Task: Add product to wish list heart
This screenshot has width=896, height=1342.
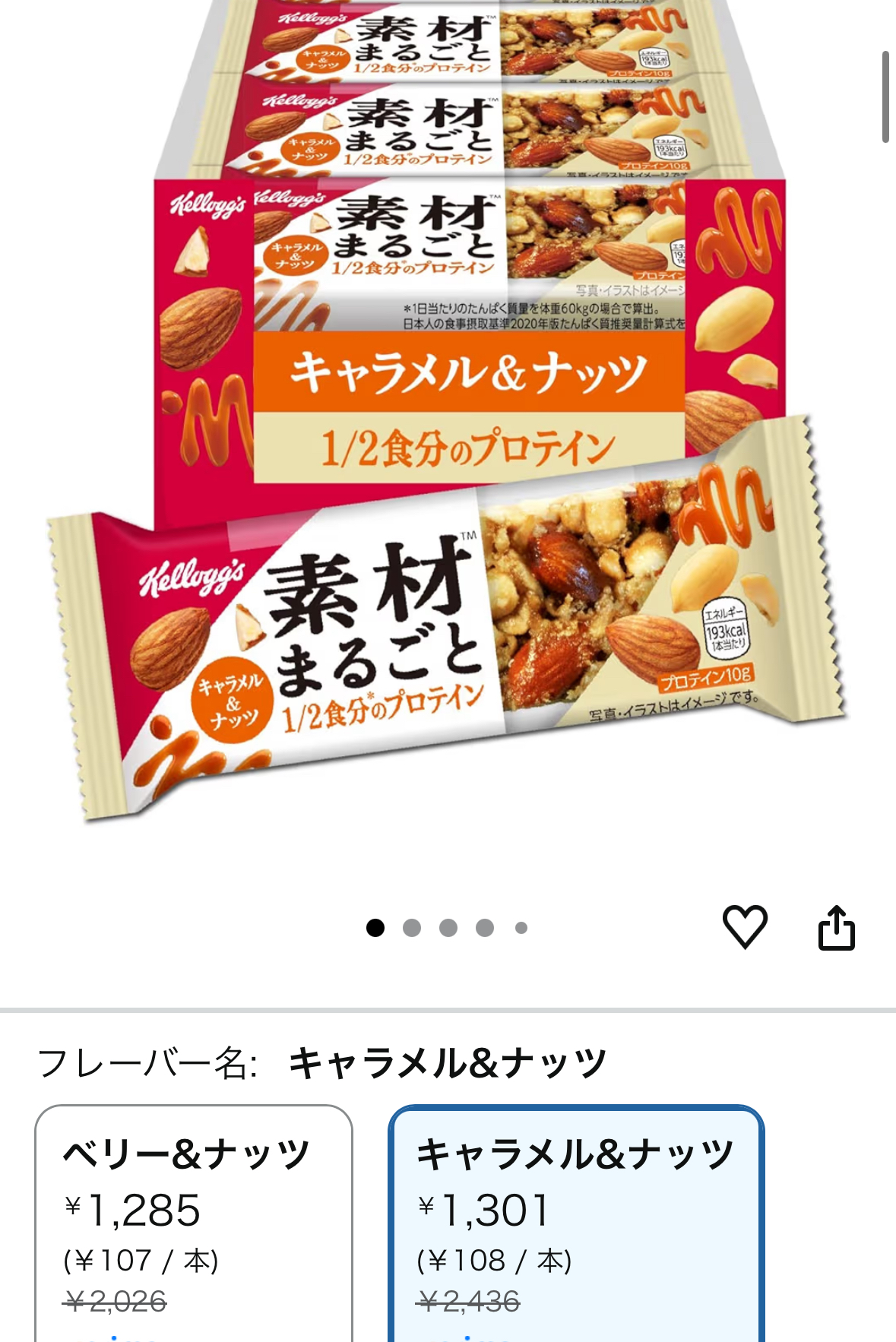Action: point(744,926)
